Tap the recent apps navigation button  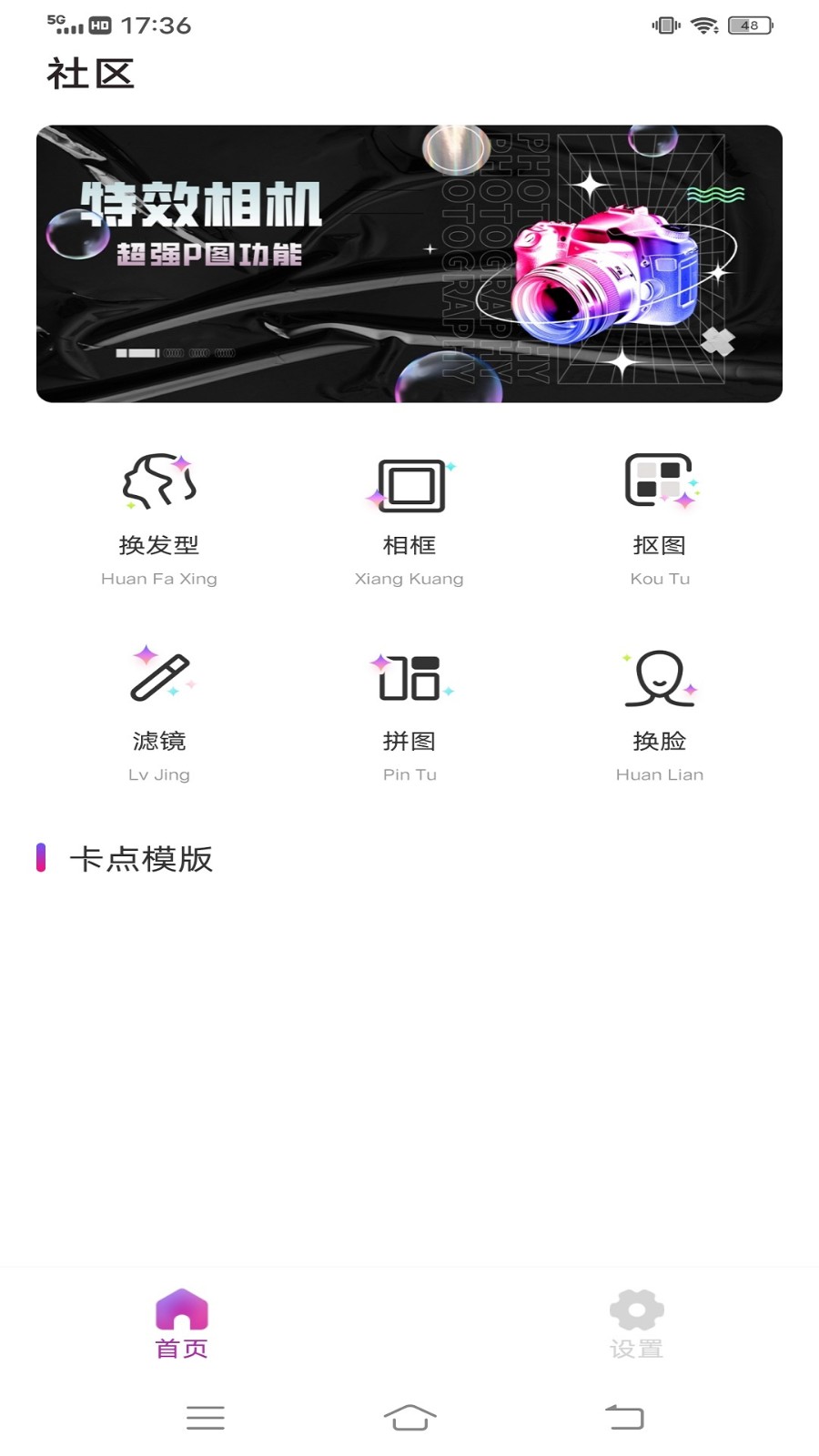click(205, 1417)
